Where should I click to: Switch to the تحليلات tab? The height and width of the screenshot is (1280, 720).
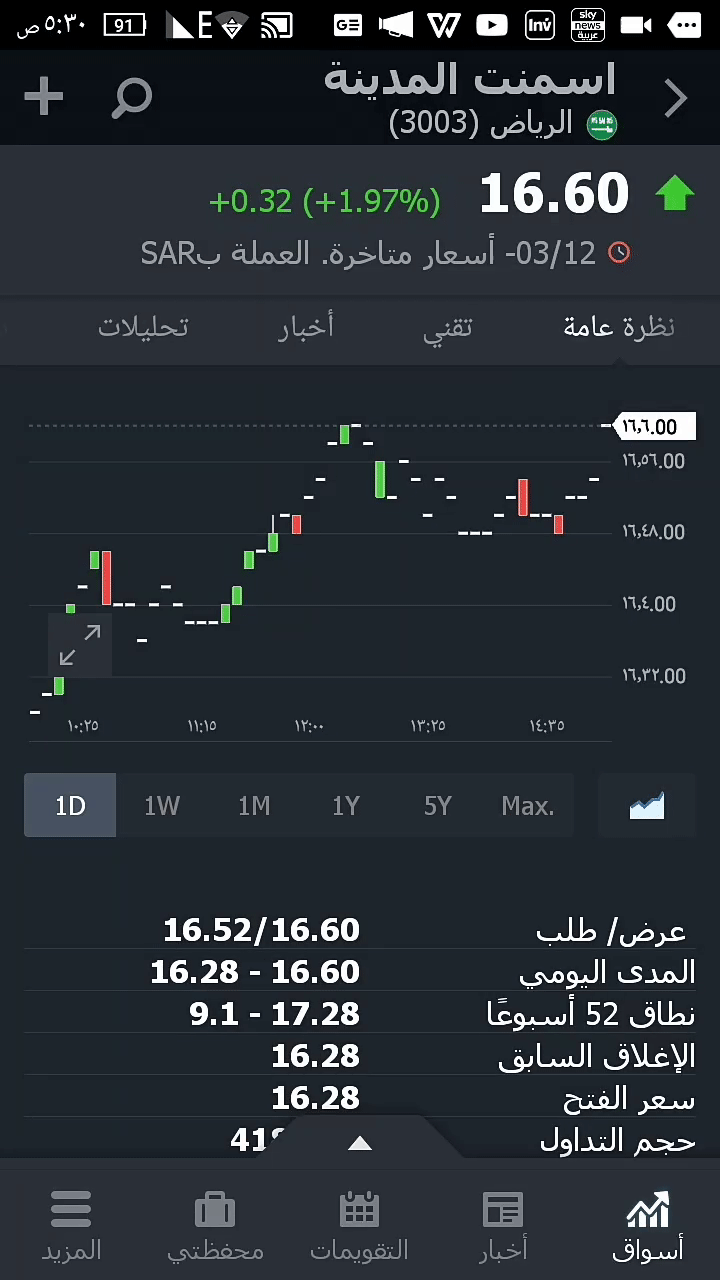tap(143, 328)
